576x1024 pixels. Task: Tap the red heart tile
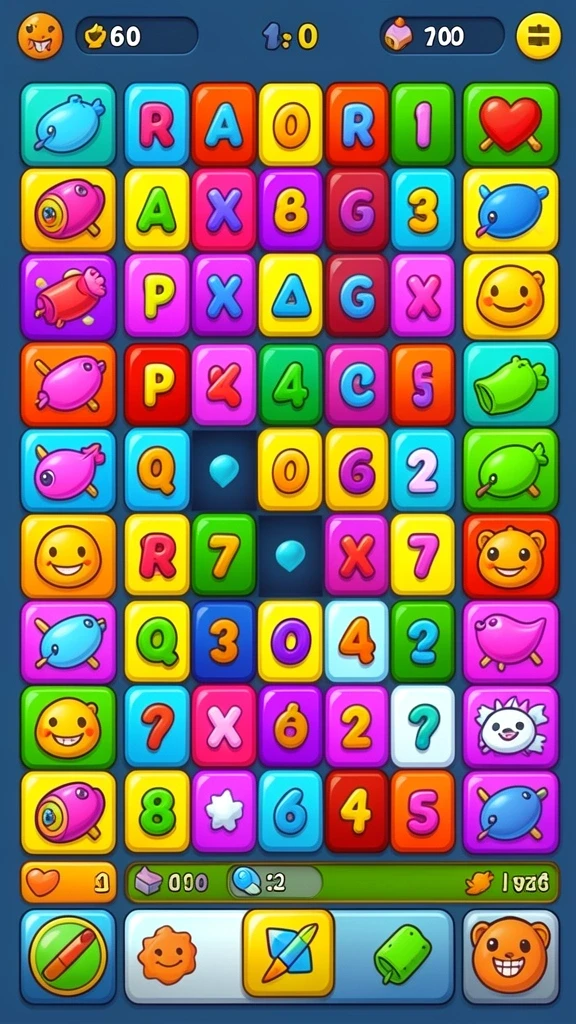coord(511,124)
